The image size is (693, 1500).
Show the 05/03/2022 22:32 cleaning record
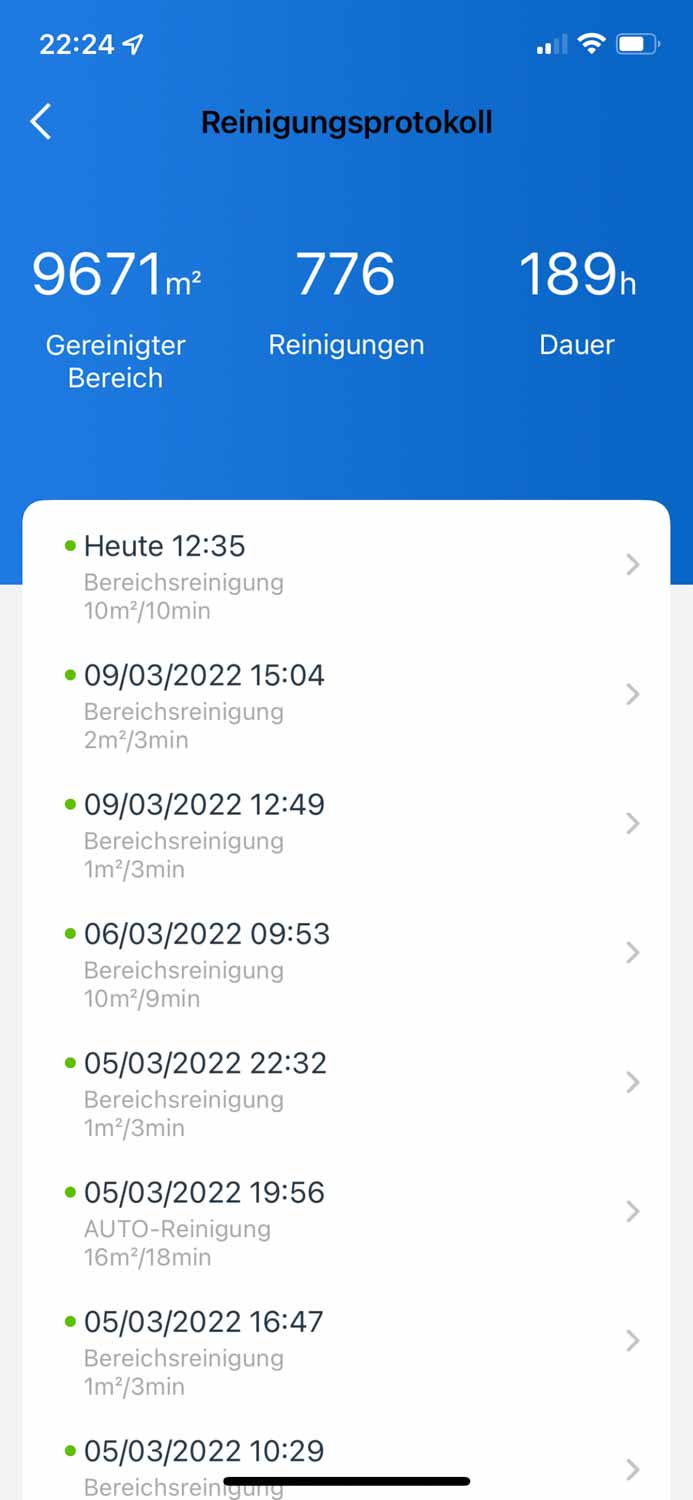click(346, 1082)
